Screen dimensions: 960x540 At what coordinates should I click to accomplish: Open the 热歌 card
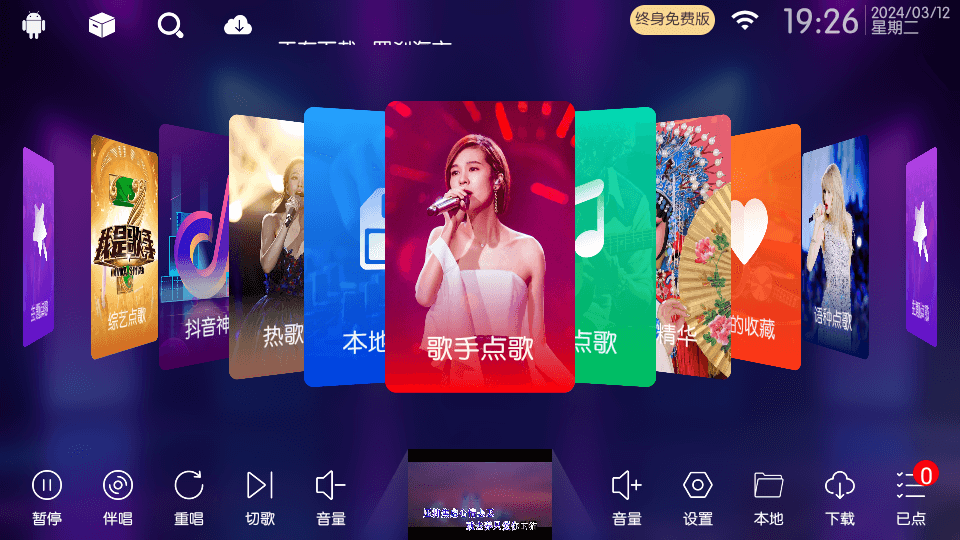pos(266,247)
